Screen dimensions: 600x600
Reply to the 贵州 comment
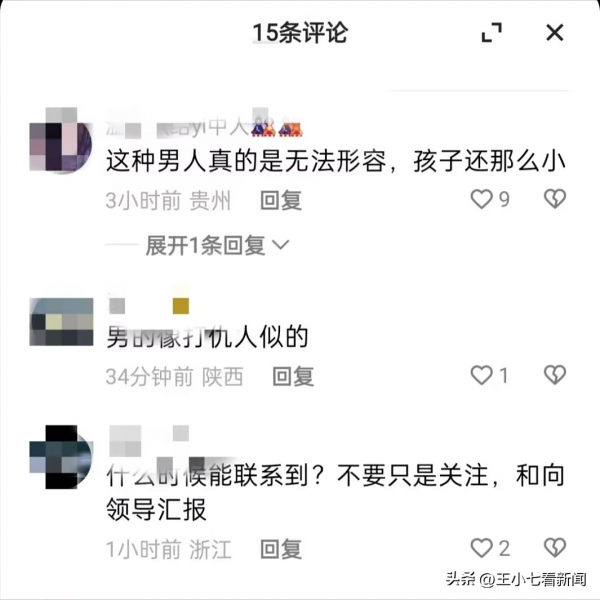(x=281, y=200)
